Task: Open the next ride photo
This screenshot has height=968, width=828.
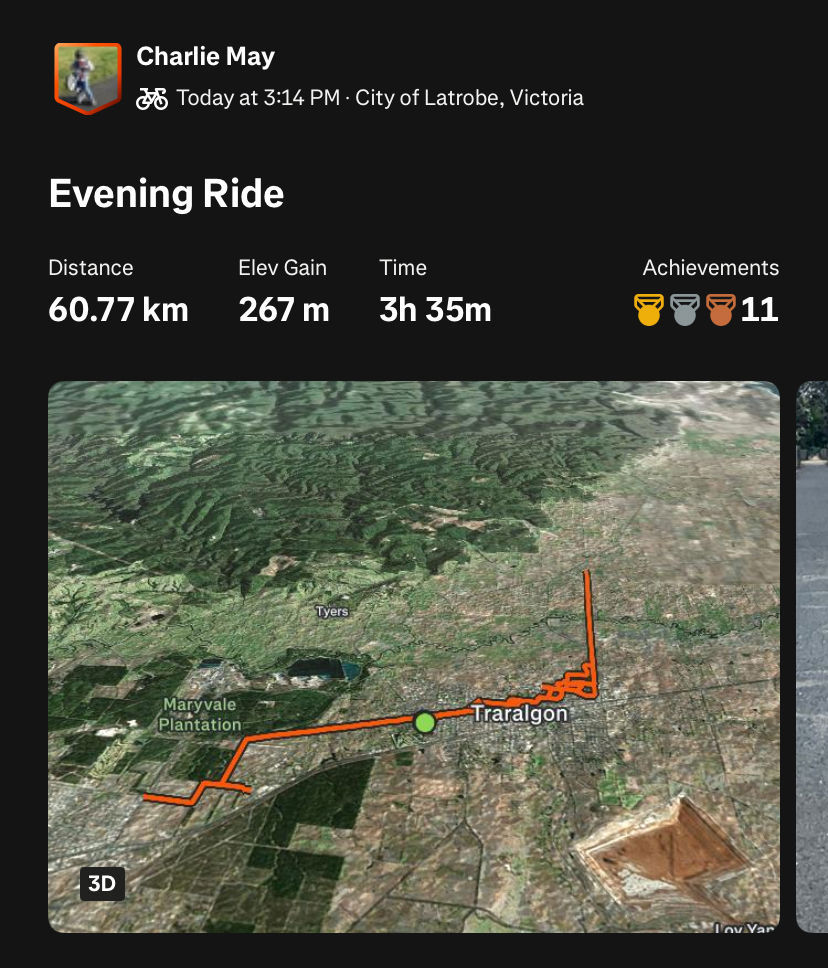Action: coord(812,656)
